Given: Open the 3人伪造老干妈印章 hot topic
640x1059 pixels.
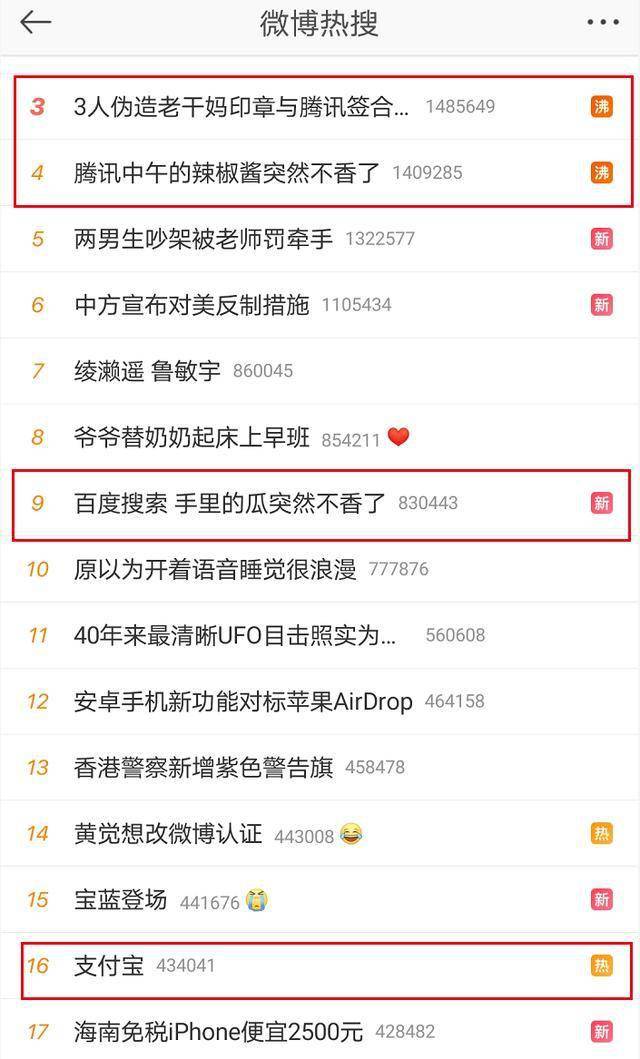Looking at the screenshot, I should [241, 107].
